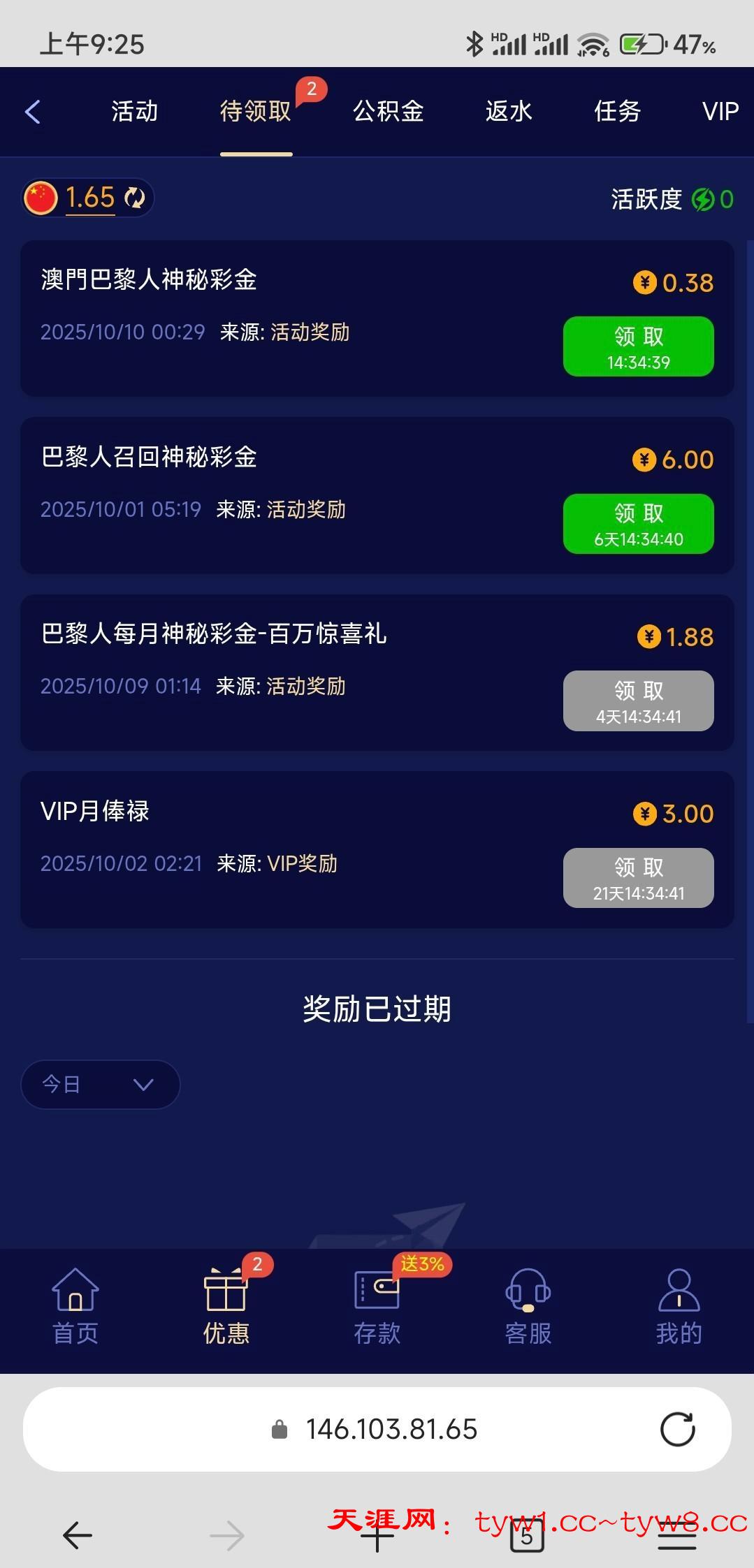Image resolution: width=754 pixels, height=1568 pixels.
Task: Reload the page in the browser
Action: pos(677,1429)
